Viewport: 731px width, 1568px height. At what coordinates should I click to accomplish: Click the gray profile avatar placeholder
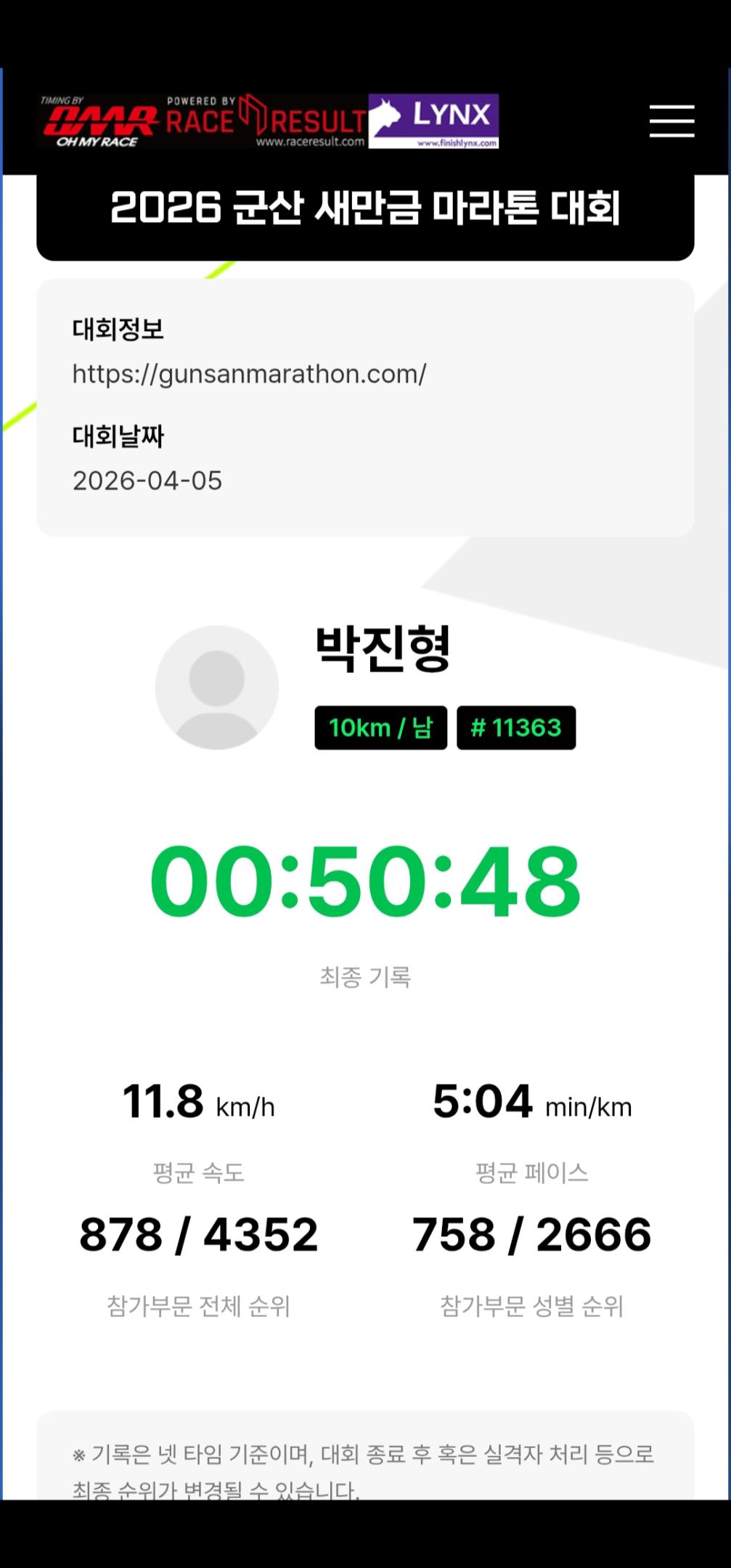218,686
